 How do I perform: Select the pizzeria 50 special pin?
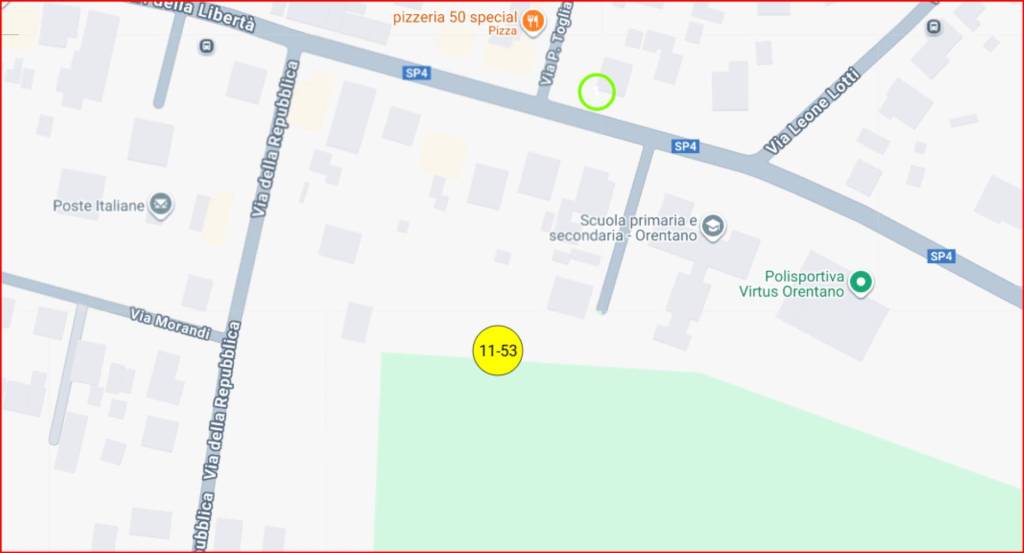pos(534,19)
